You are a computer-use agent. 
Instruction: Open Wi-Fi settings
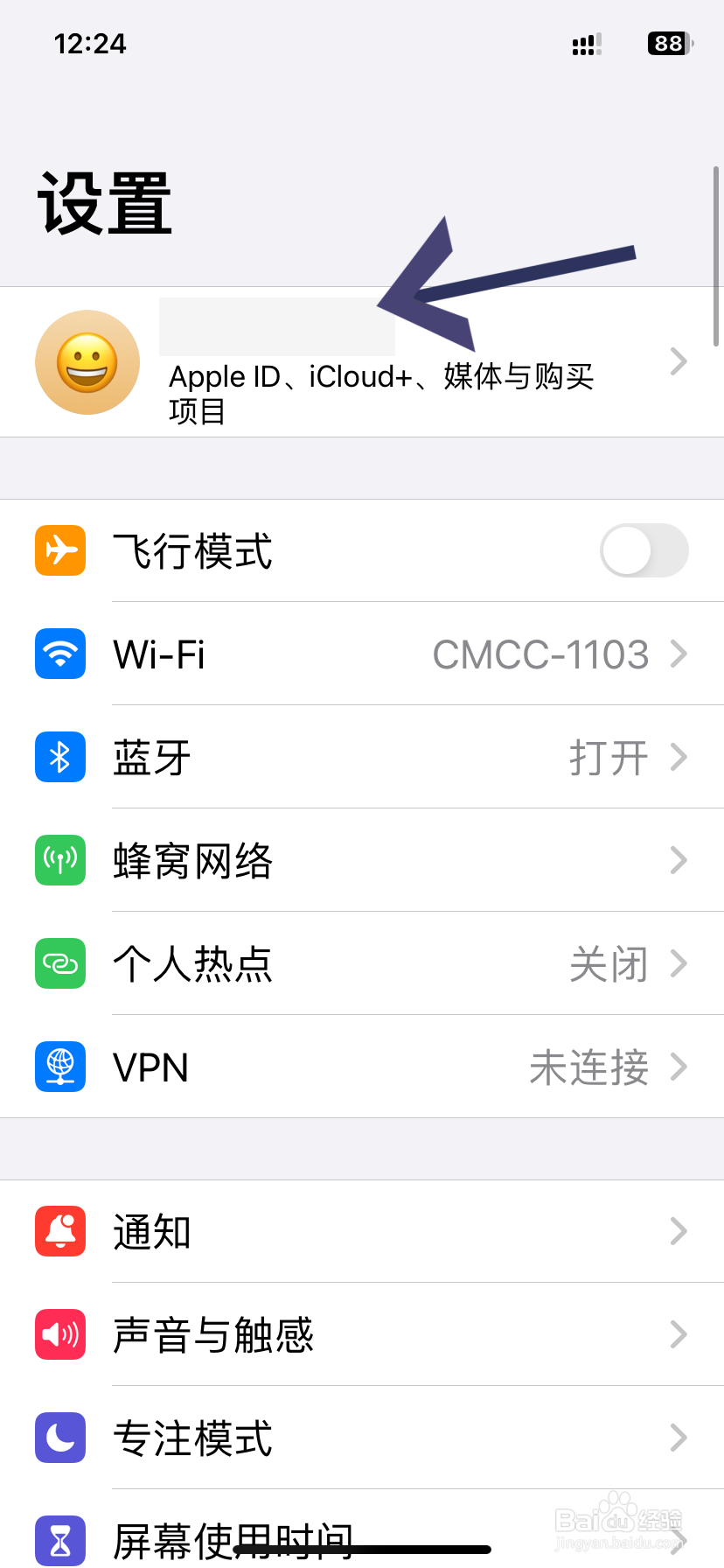coord(362,654)
